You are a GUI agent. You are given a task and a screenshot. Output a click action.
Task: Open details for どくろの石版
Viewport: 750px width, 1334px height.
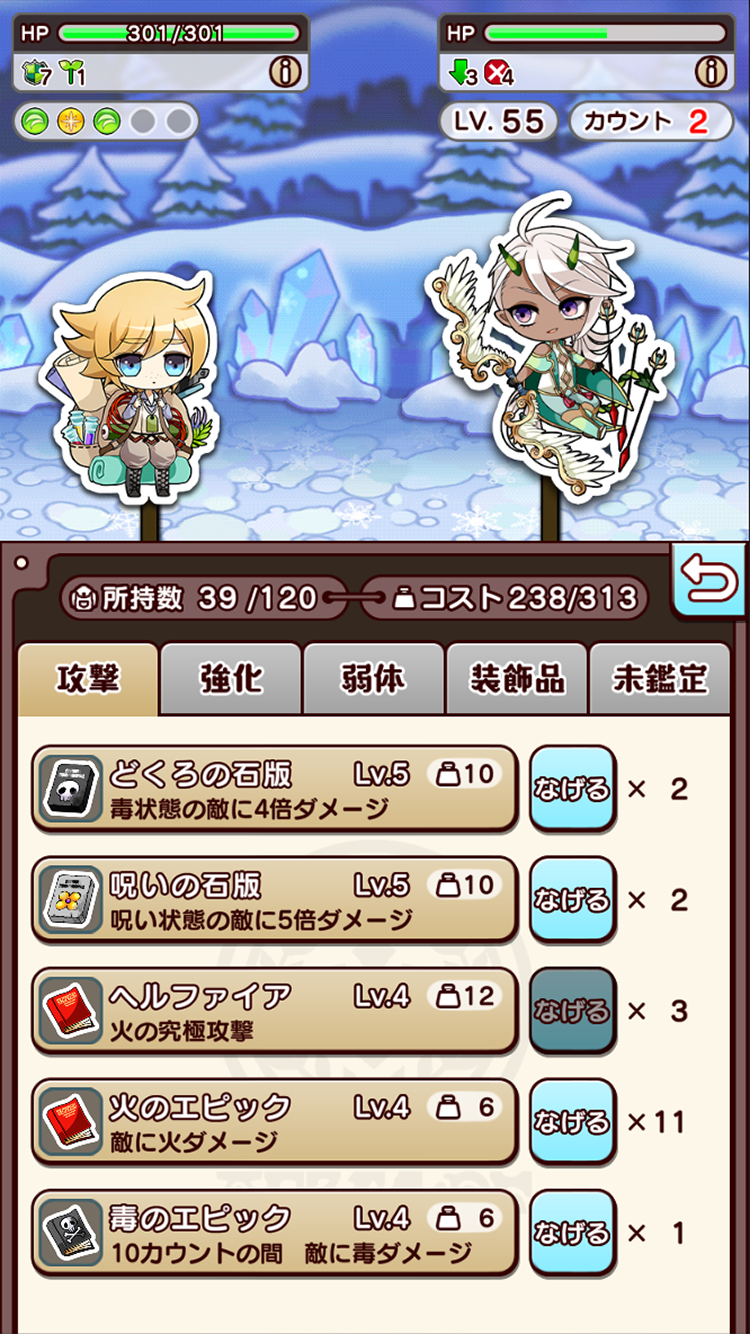275,789
